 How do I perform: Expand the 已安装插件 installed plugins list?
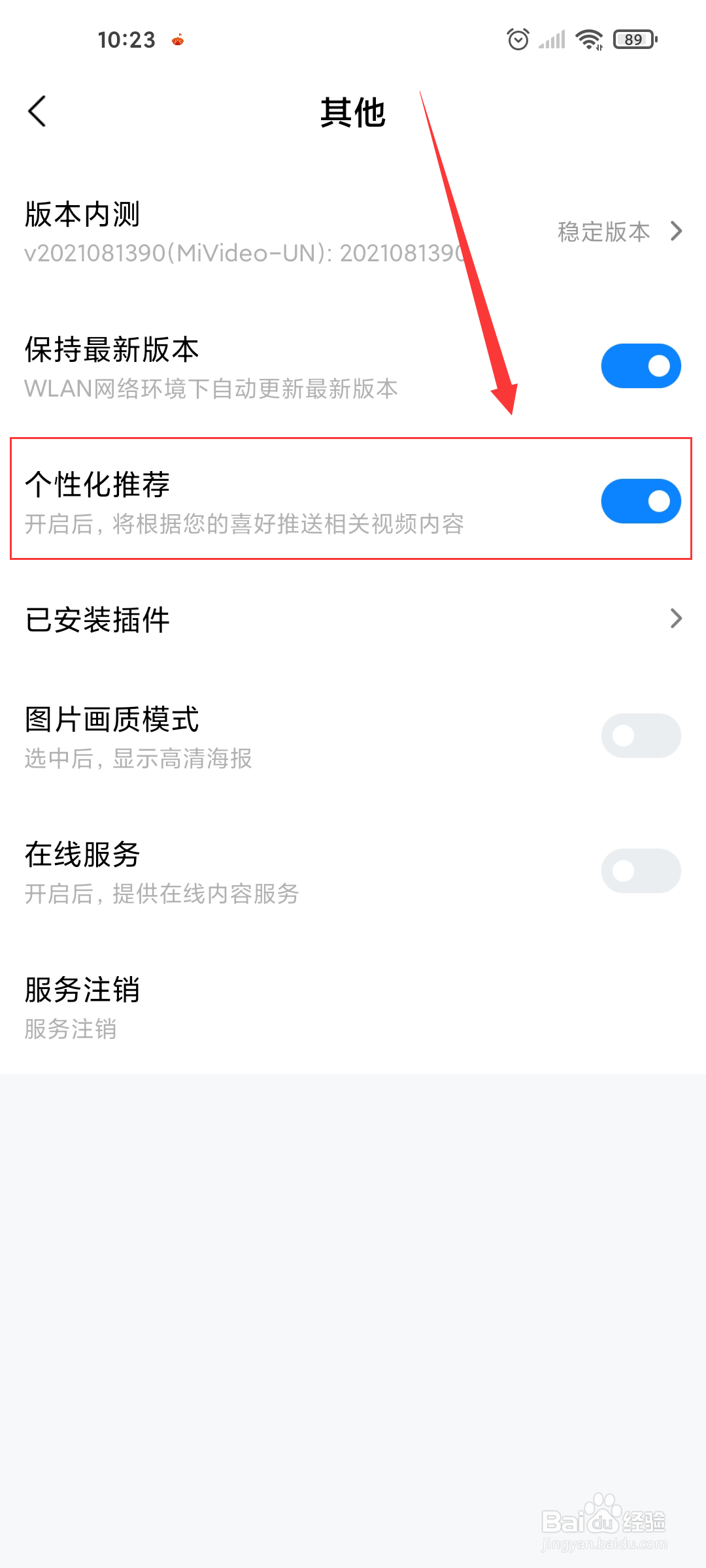click(x=353, y=619)
